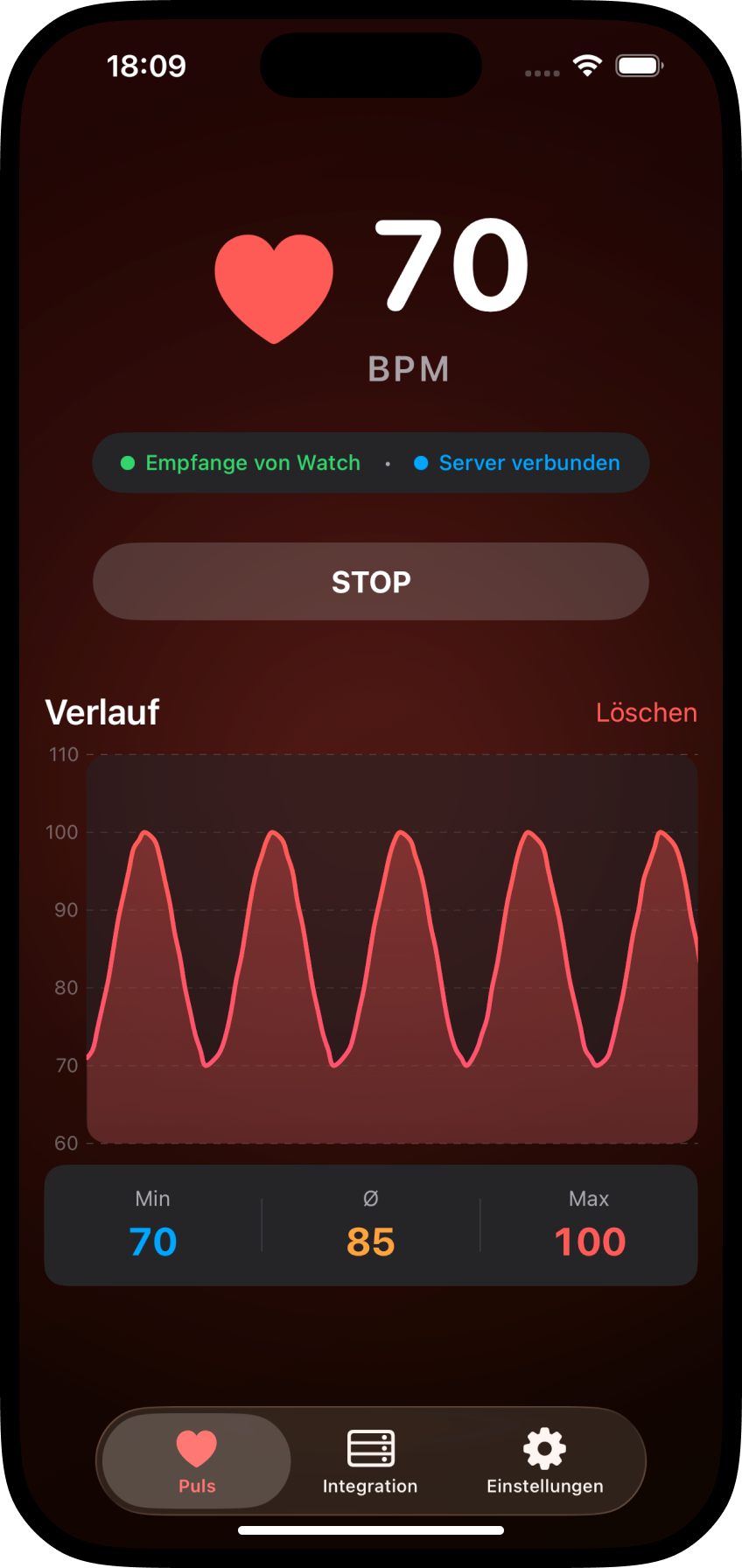Screen dimensions: 742x1568
Task: Tap the average value 85 in statistics
Action: click(x=371, y=1240)
